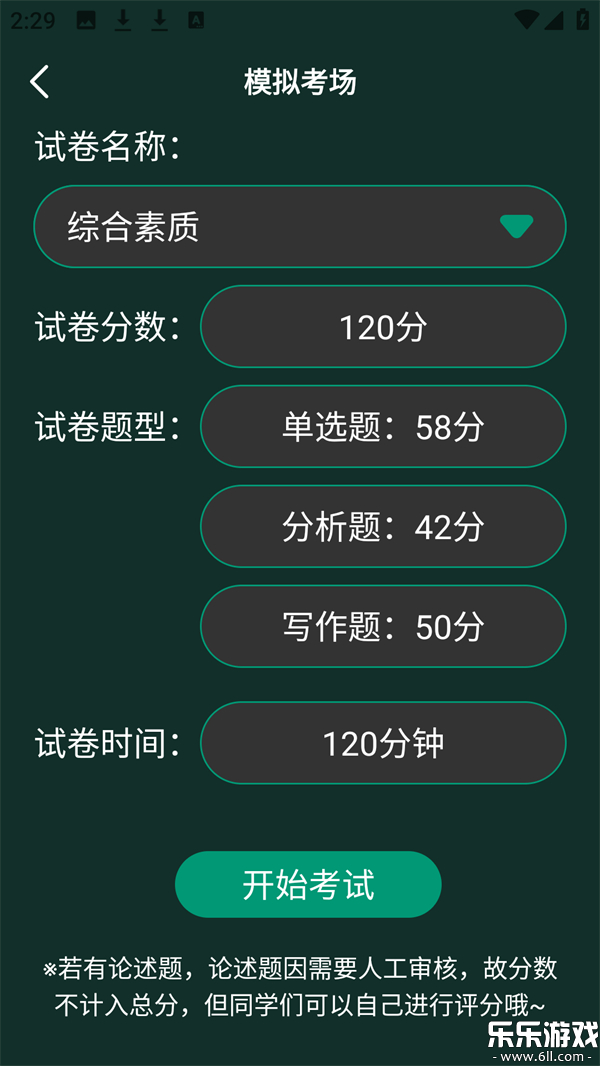Tap the 开始考试 button
600x1066 pixels.
point(308,884)
